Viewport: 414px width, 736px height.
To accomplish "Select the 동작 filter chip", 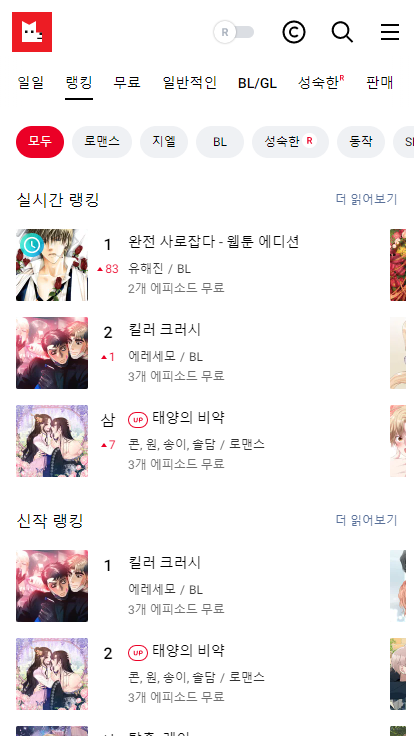I will [x=360, y=142].
